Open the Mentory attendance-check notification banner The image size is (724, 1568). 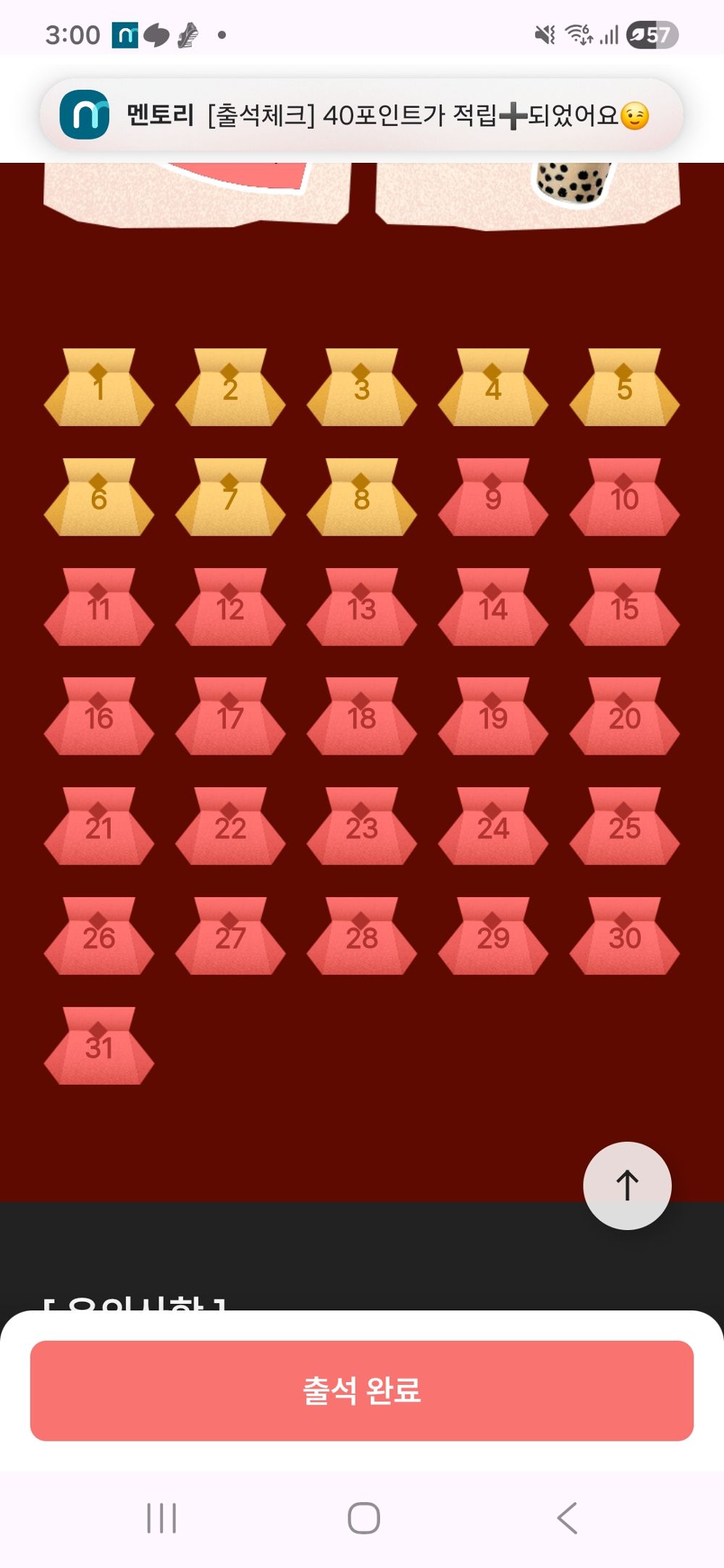361,115
